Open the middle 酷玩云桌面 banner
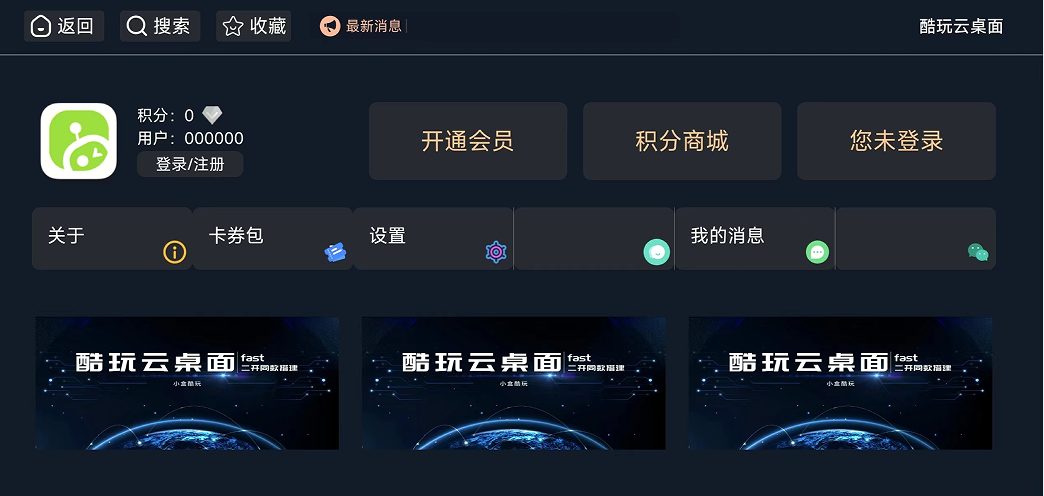 [x=514, y=383]
